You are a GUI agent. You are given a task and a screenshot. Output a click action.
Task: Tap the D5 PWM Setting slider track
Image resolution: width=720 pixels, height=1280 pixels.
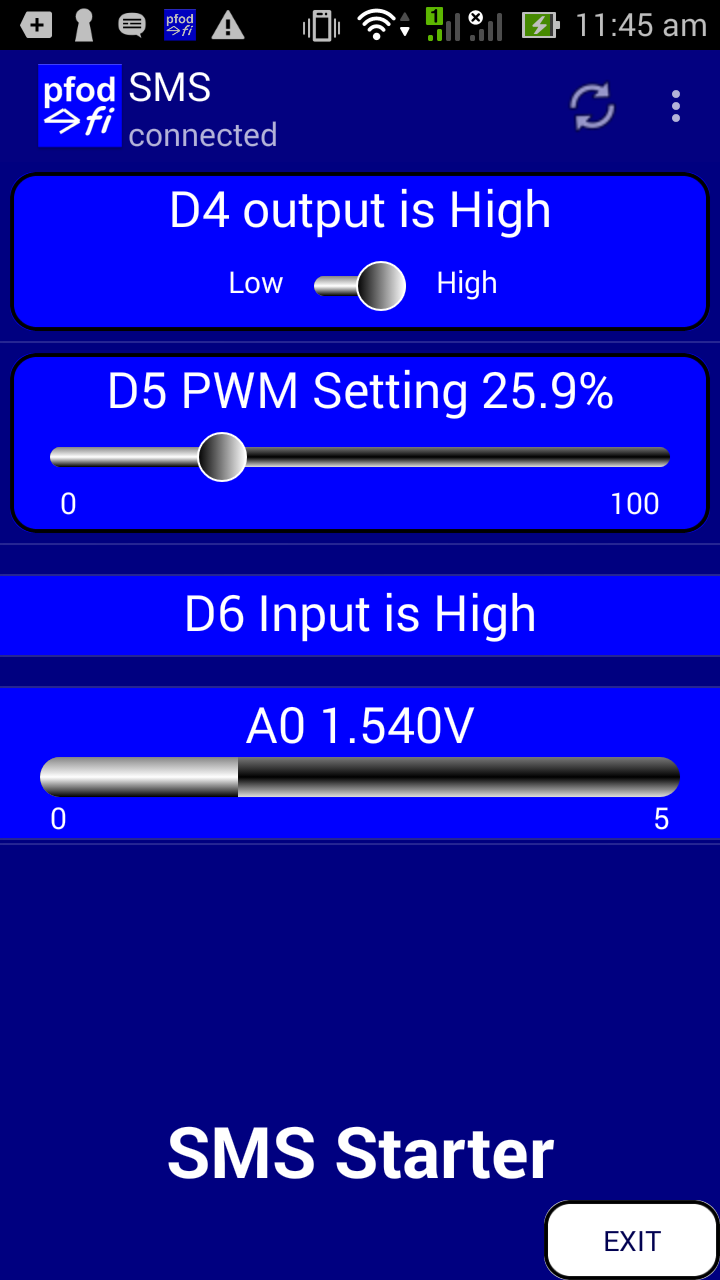point(360,457)
